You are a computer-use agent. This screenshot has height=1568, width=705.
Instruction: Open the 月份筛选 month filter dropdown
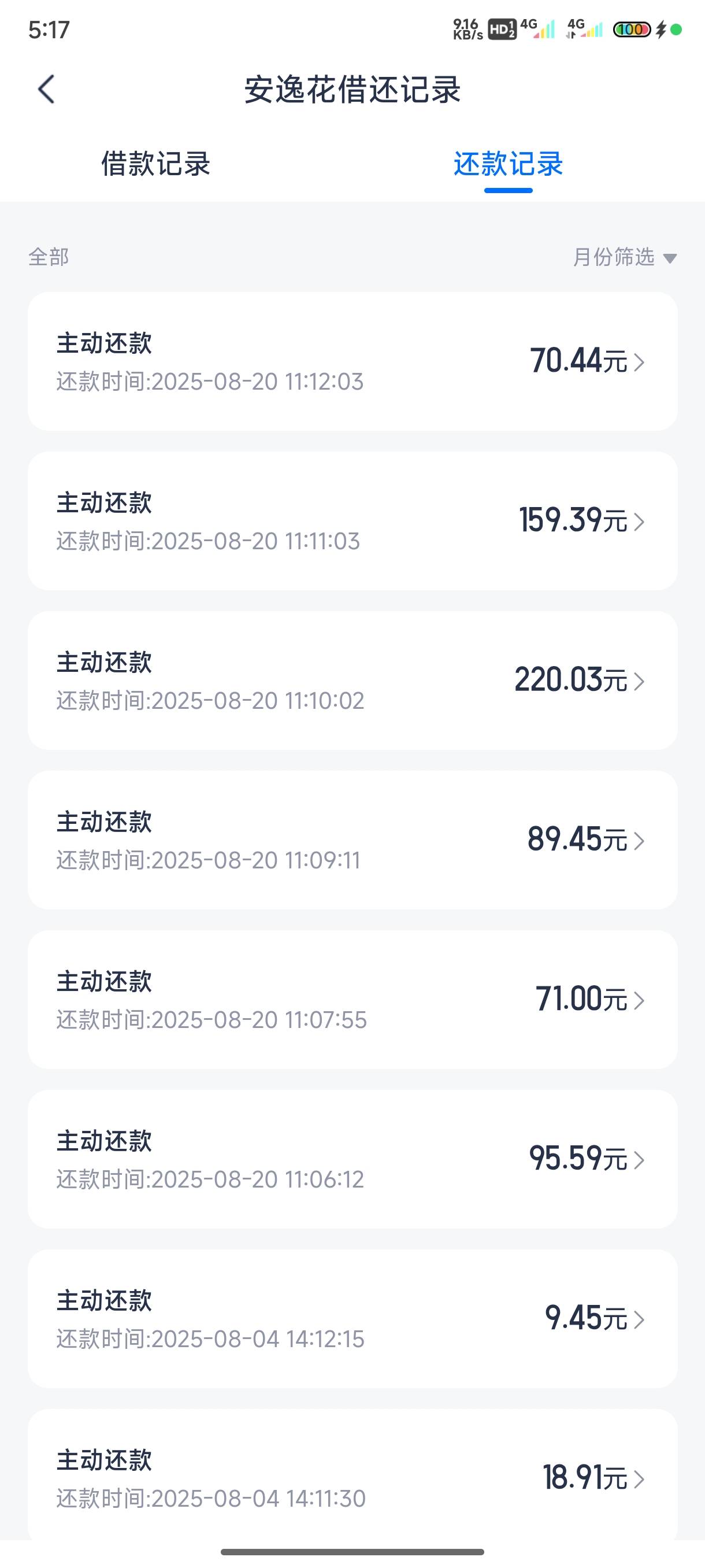coord(625,257)
